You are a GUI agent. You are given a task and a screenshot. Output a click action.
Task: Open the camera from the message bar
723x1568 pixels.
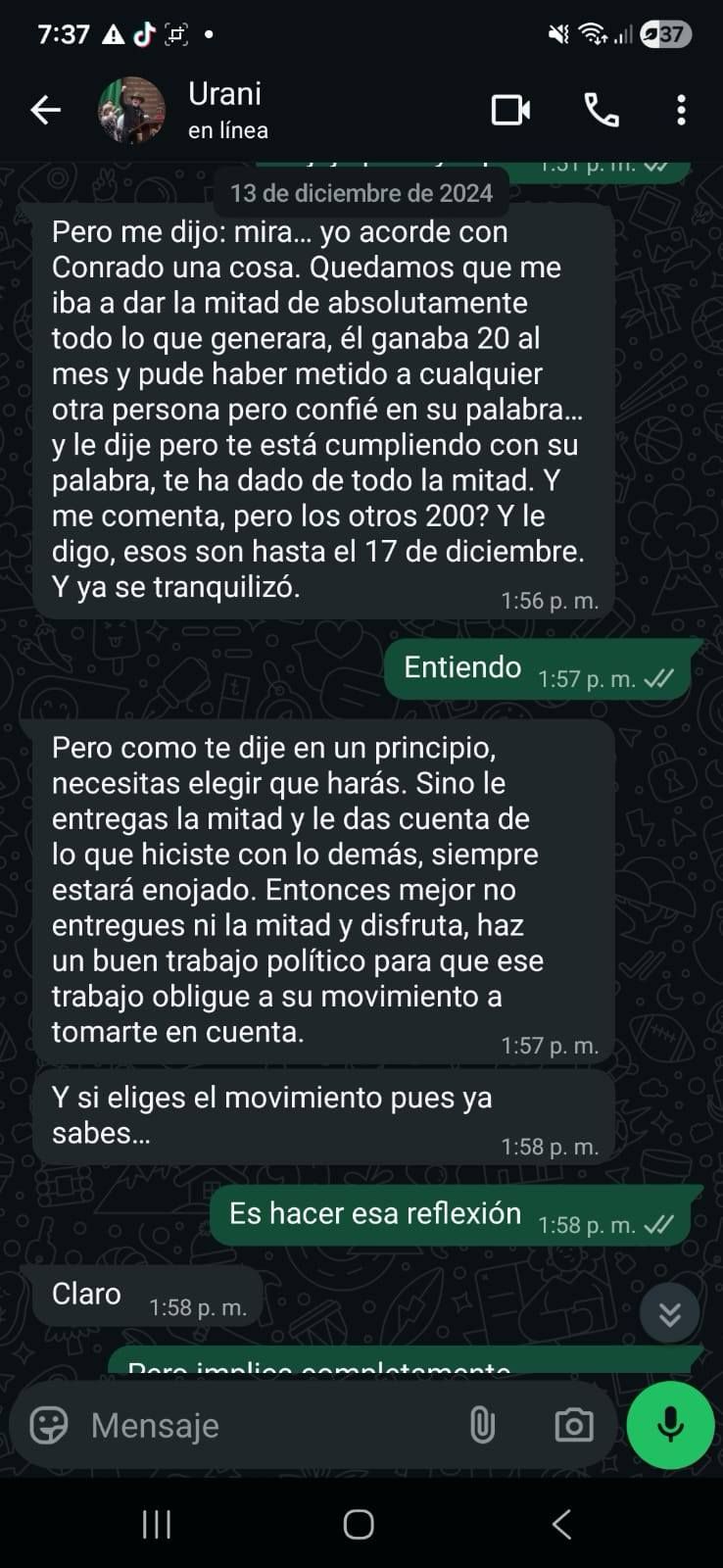[573, 1425]
